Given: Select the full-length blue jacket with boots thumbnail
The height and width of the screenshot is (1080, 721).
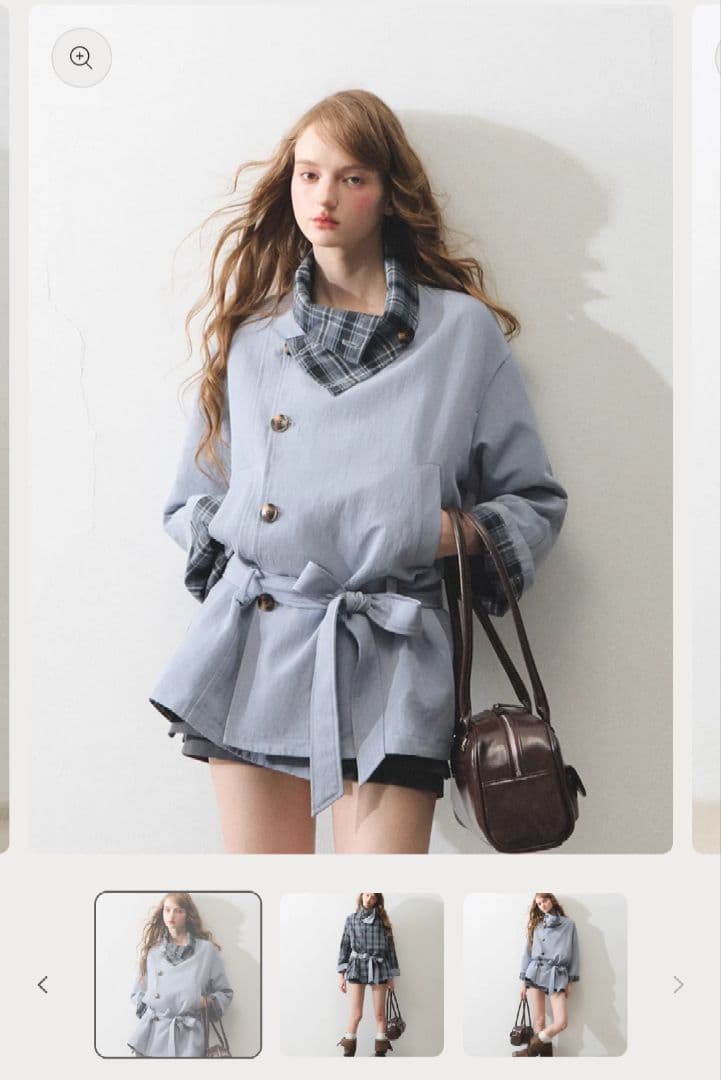Looking at the screenshot, I should (x=545, y=974).
